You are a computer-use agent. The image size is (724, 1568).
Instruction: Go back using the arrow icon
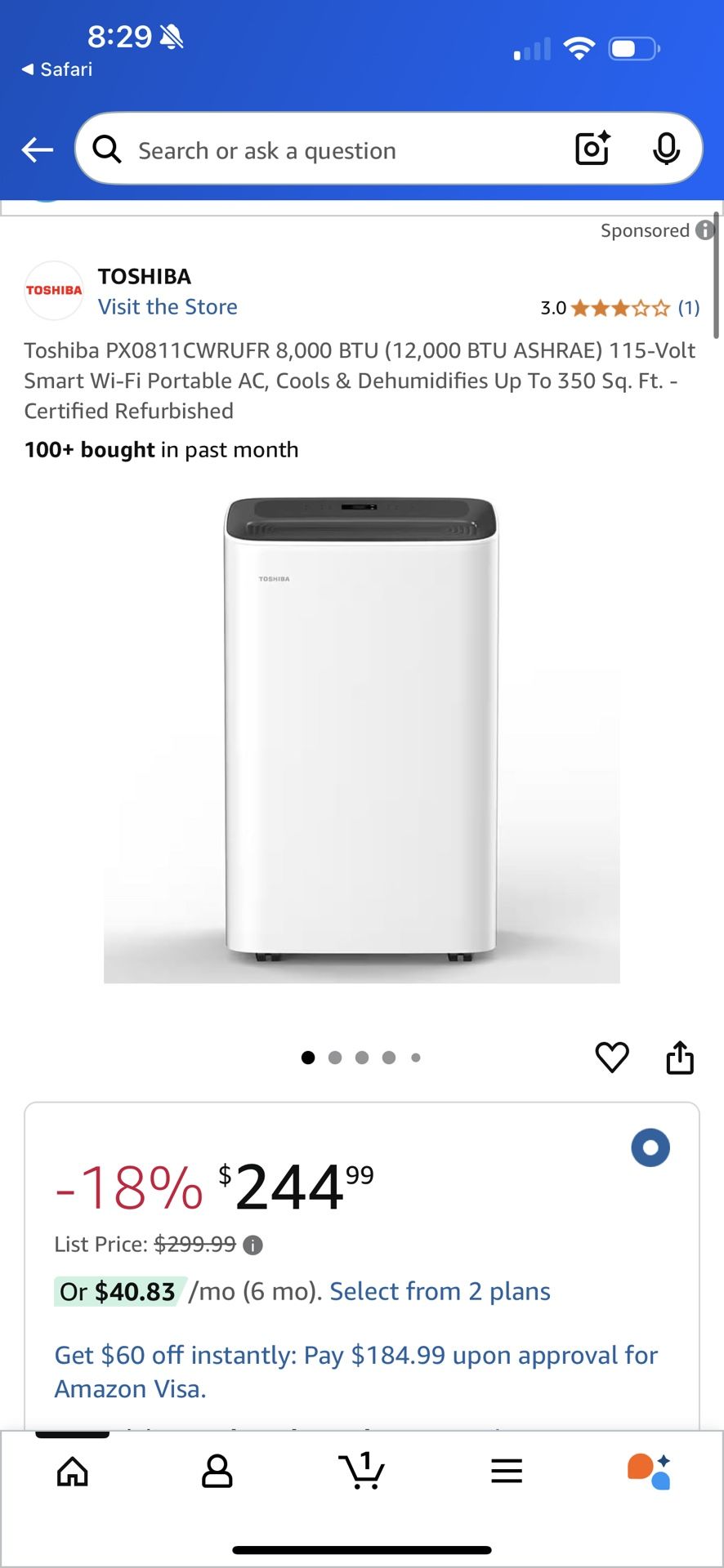38,150
